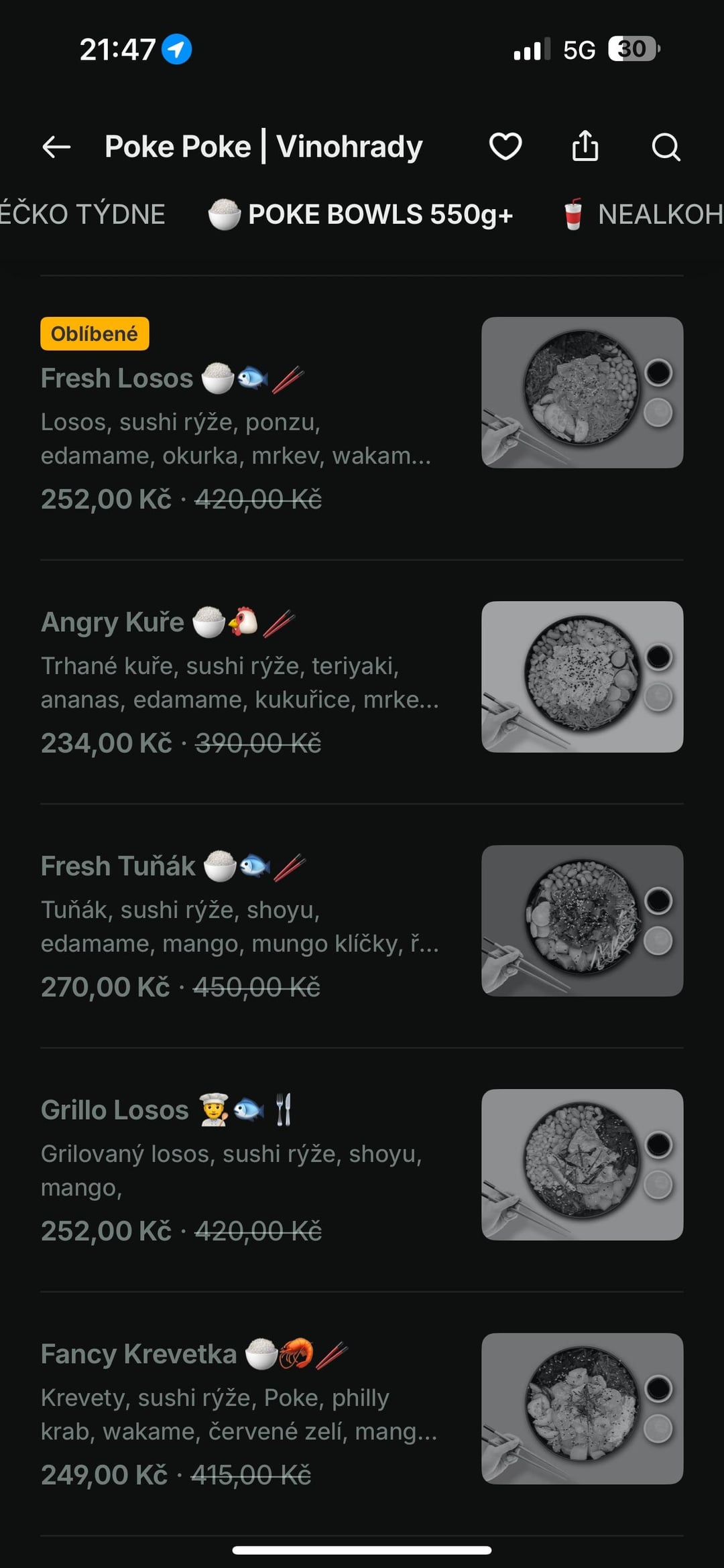Select the POKE BOWLS 550g+ tab

[361, 214]
